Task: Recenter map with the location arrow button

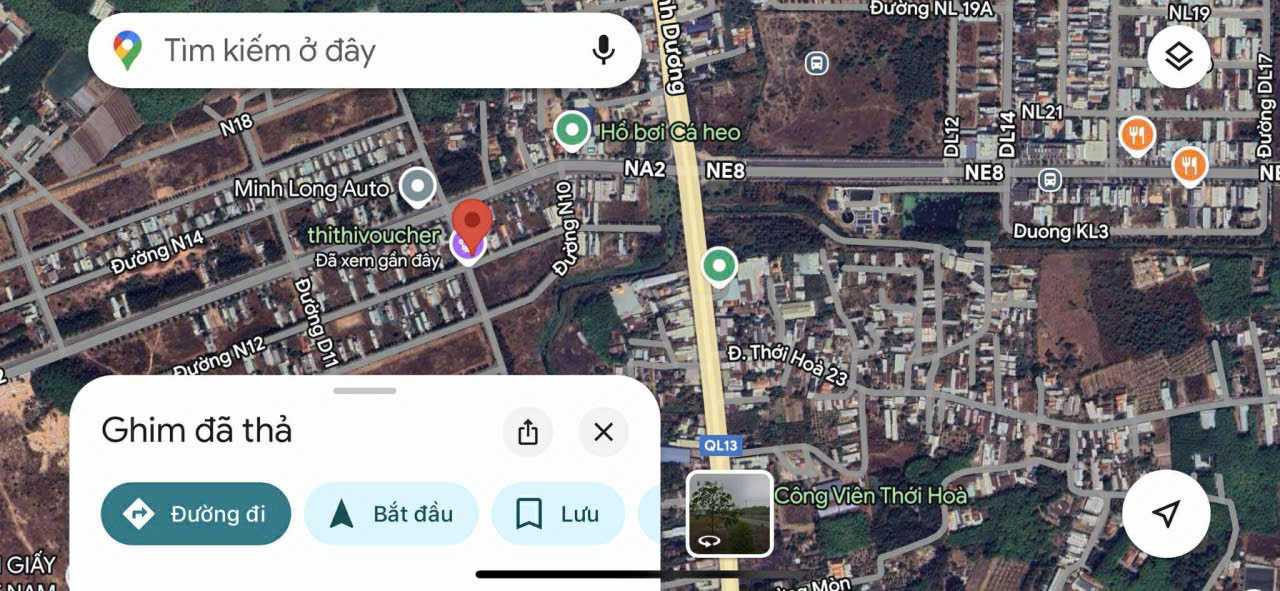Action: click(x=1166, y=514)
